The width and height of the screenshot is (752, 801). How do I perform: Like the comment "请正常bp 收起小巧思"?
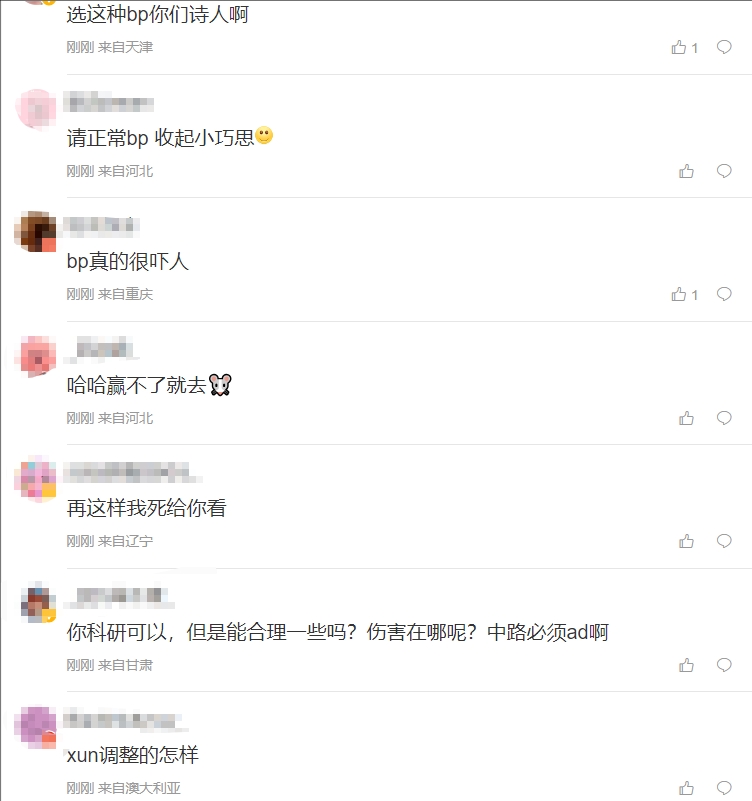click(686, 171)
